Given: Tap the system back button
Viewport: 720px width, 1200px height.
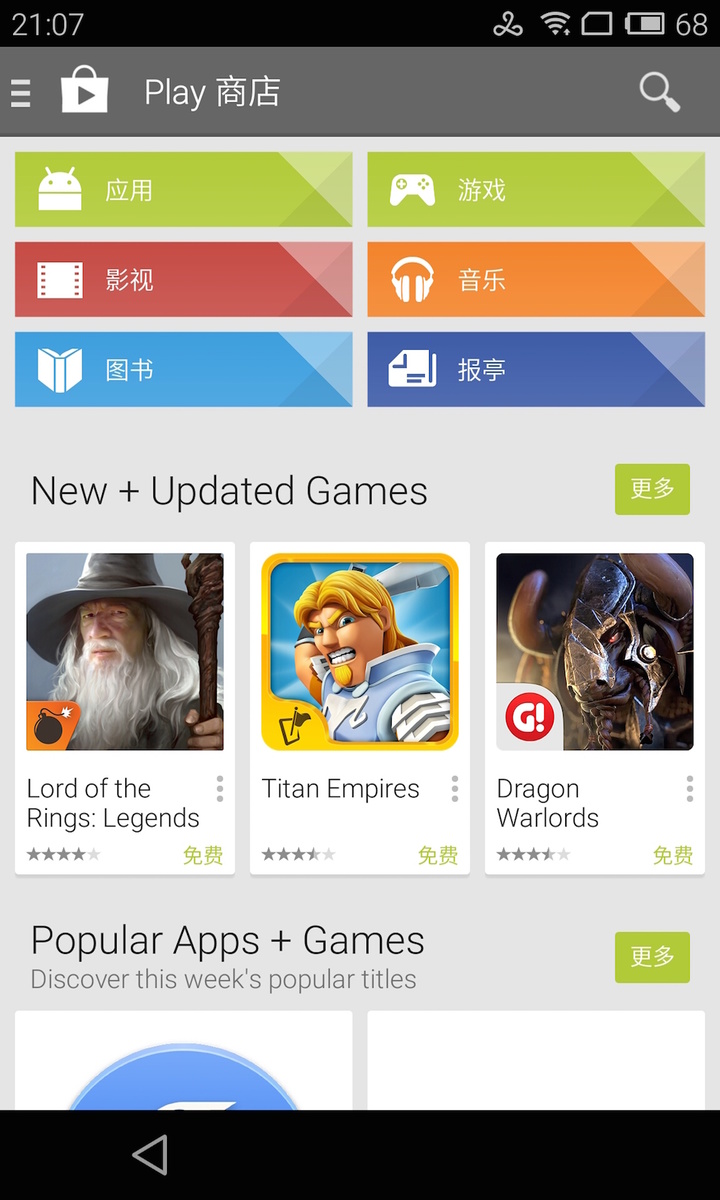Looking at the screenshot, I should tap(150, 1155).
